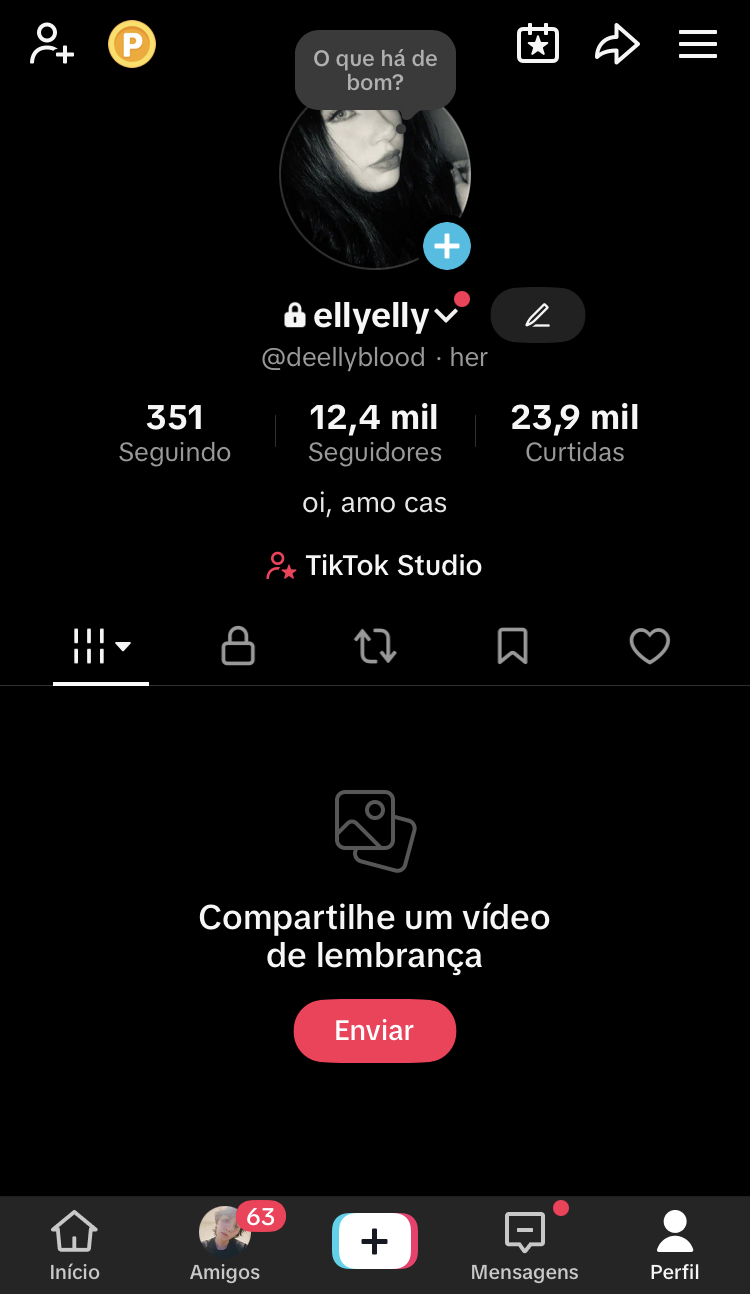Switch to the liked videos heart tab
This screenshot has height=1294, width=750.
(x=650, y=646)
